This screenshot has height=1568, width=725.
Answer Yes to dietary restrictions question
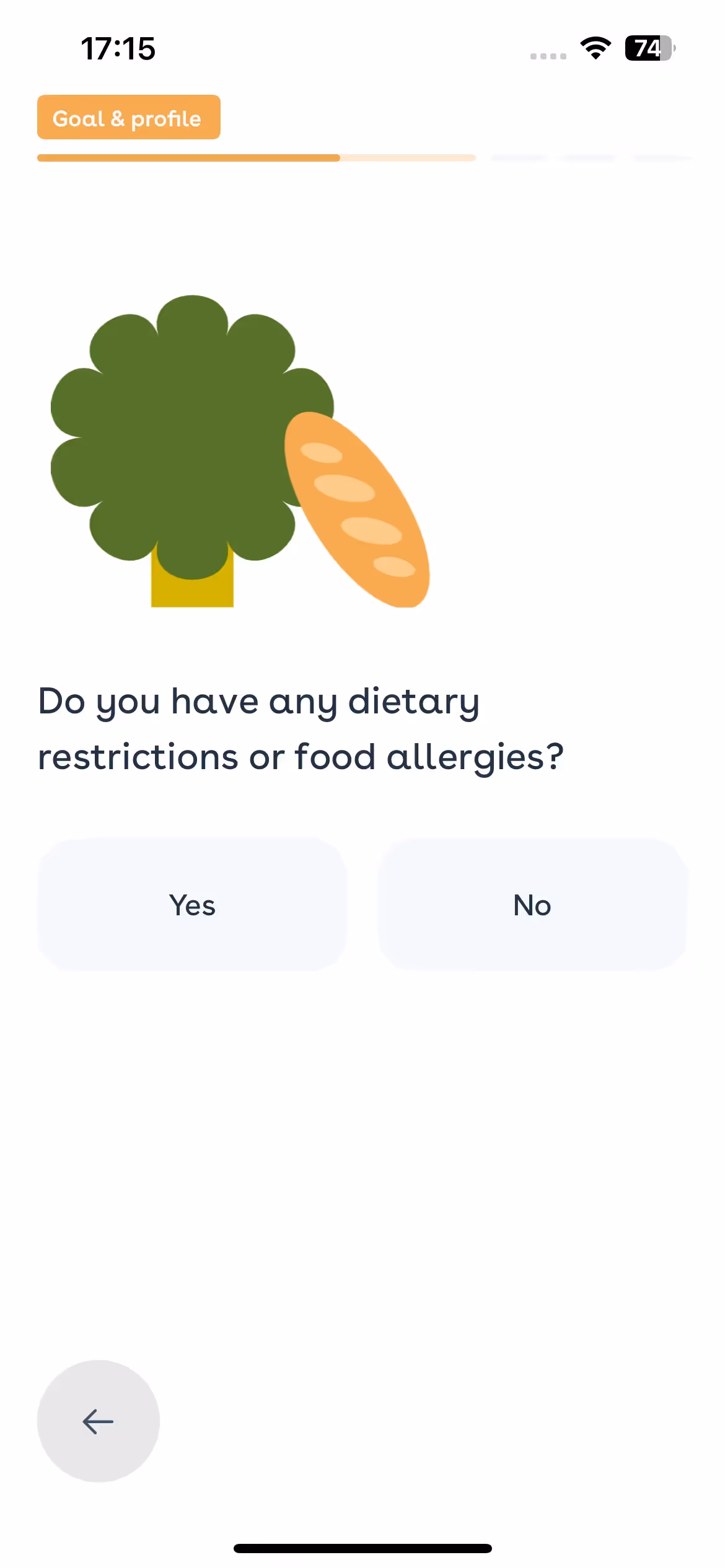click(x=192, y=905)
